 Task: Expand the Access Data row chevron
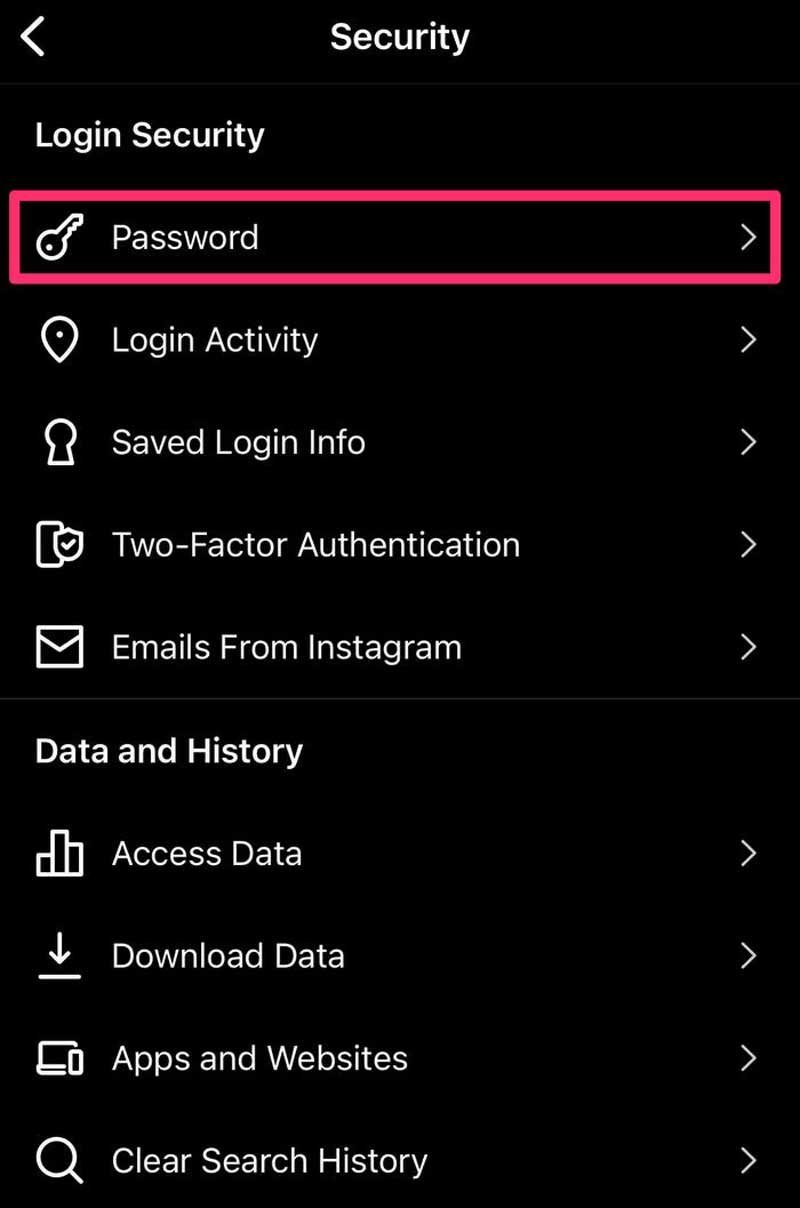(x=748, y=853)
